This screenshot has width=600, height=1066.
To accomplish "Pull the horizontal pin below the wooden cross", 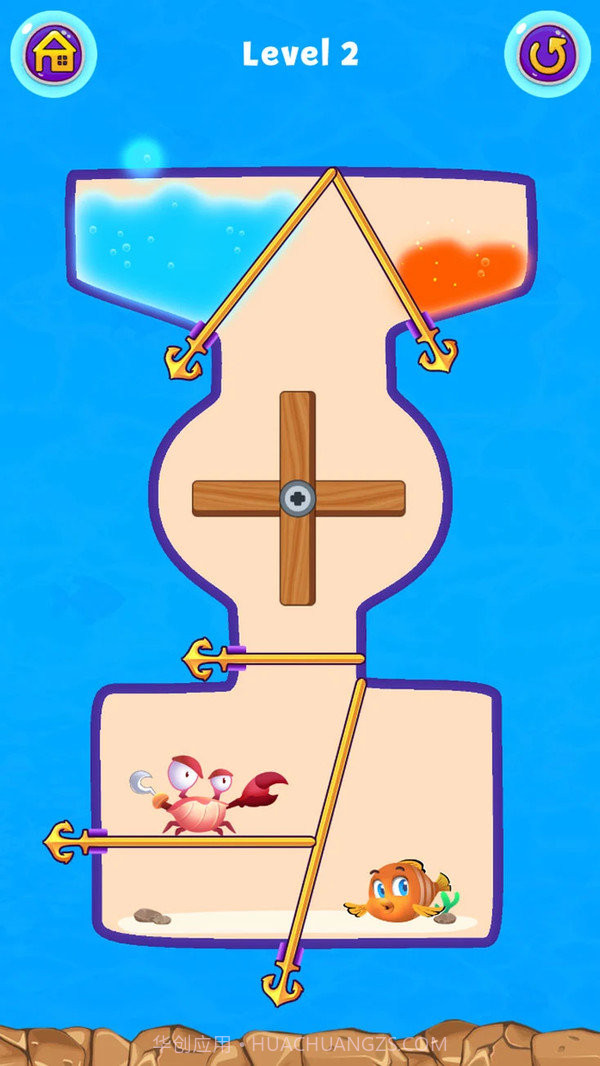I will click(x=204, y=659).
